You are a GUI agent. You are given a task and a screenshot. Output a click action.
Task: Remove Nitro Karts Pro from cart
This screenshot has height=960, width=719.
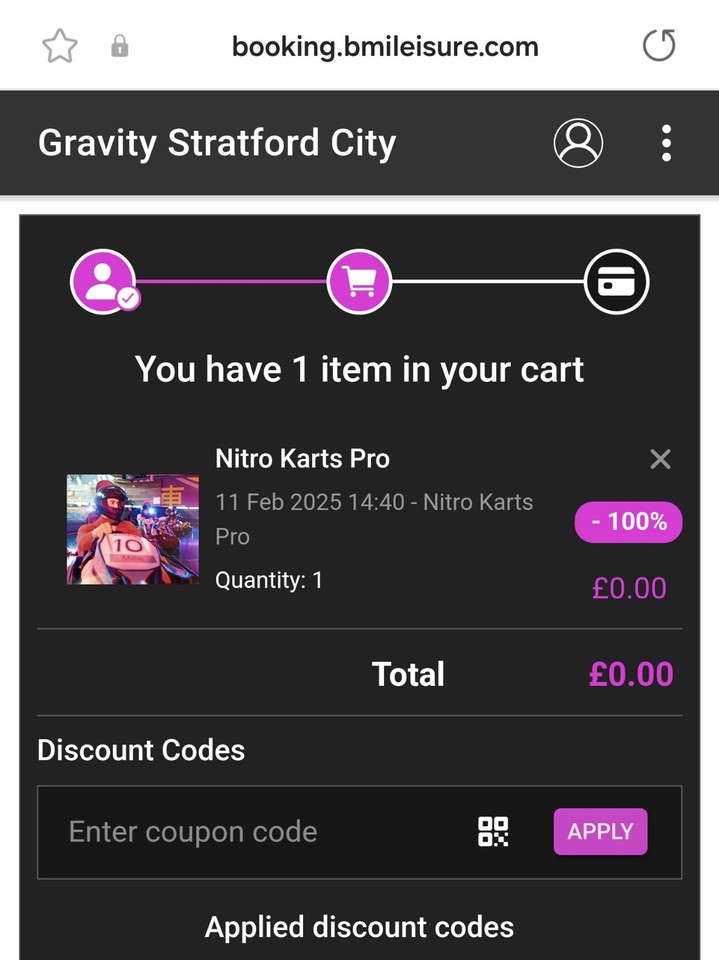[660, 459]
